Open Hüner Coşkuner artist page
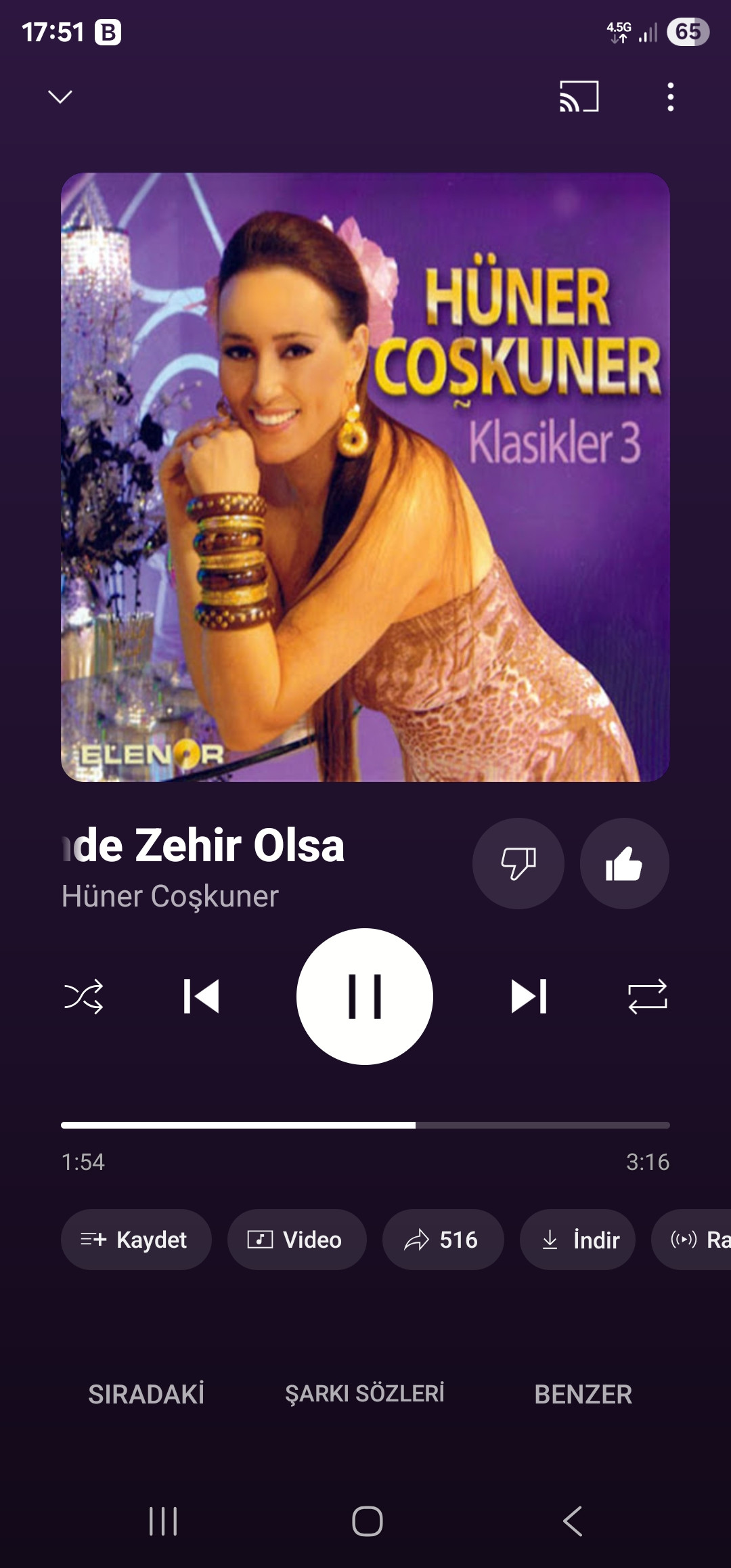Viewport: 731px width, 1568px height. [x=170, y=896]
